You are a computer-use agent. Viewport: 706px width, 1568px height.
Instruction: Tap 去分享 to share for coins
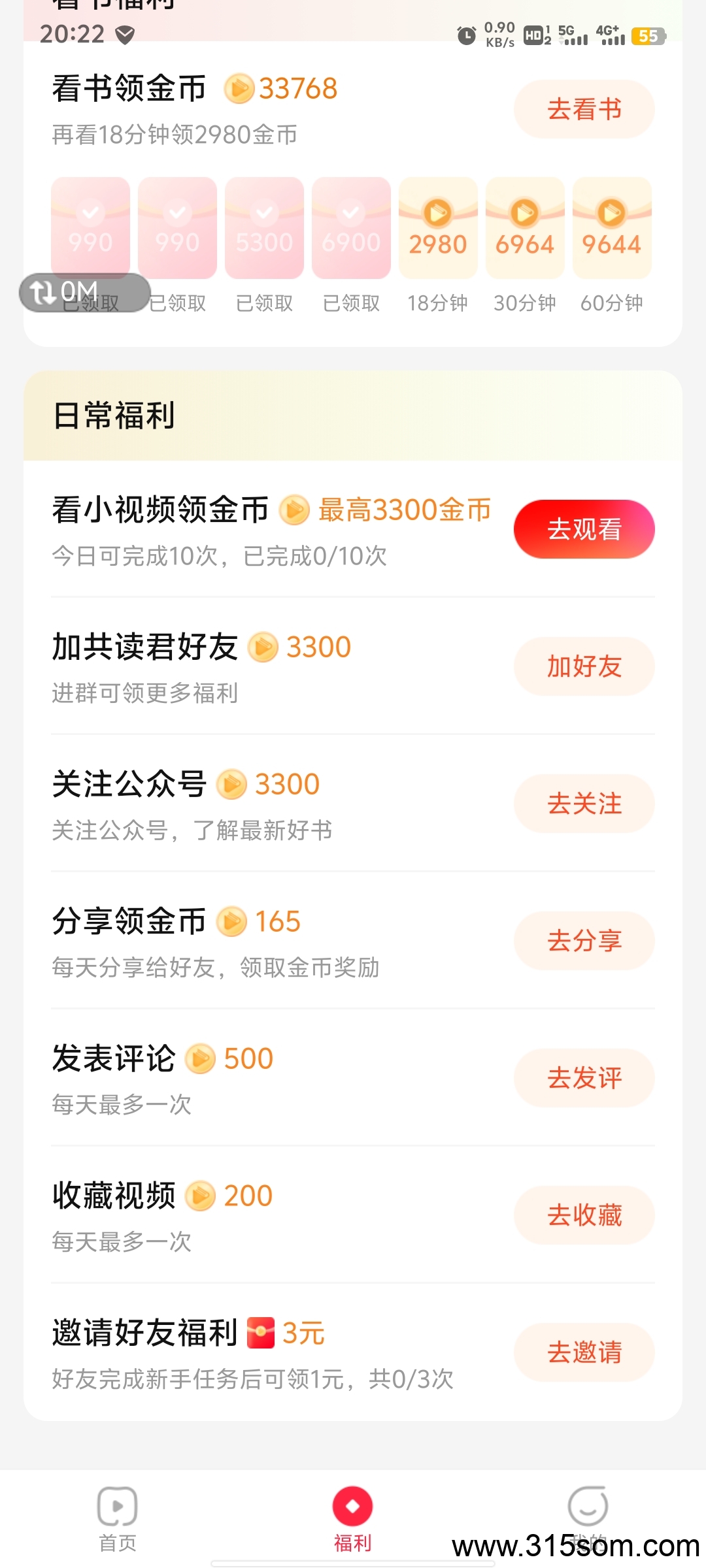(584, 941)
